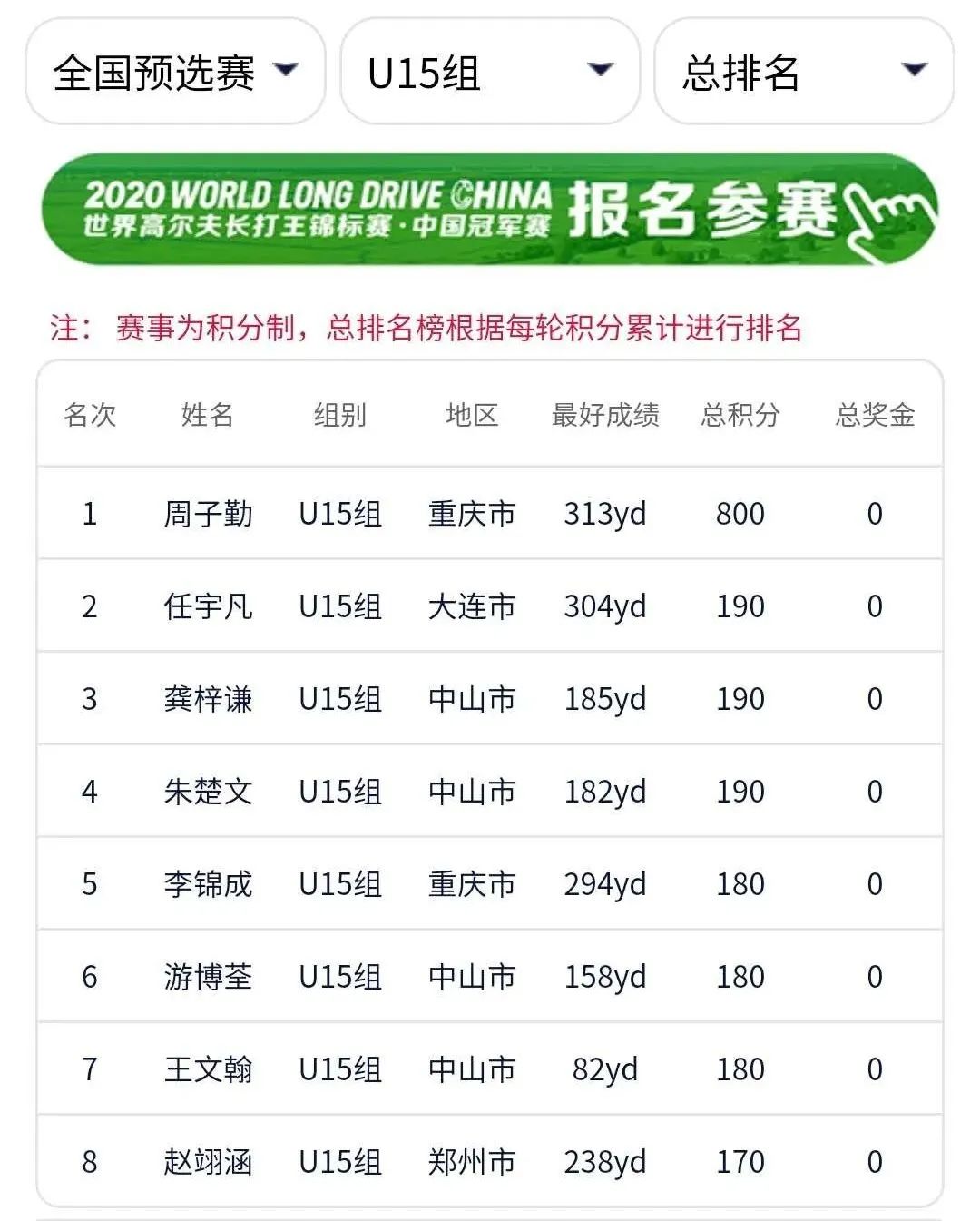
Task: Tap the 报名参赛 registration banner
Action: pyautogui.click(x=490, y=210)
